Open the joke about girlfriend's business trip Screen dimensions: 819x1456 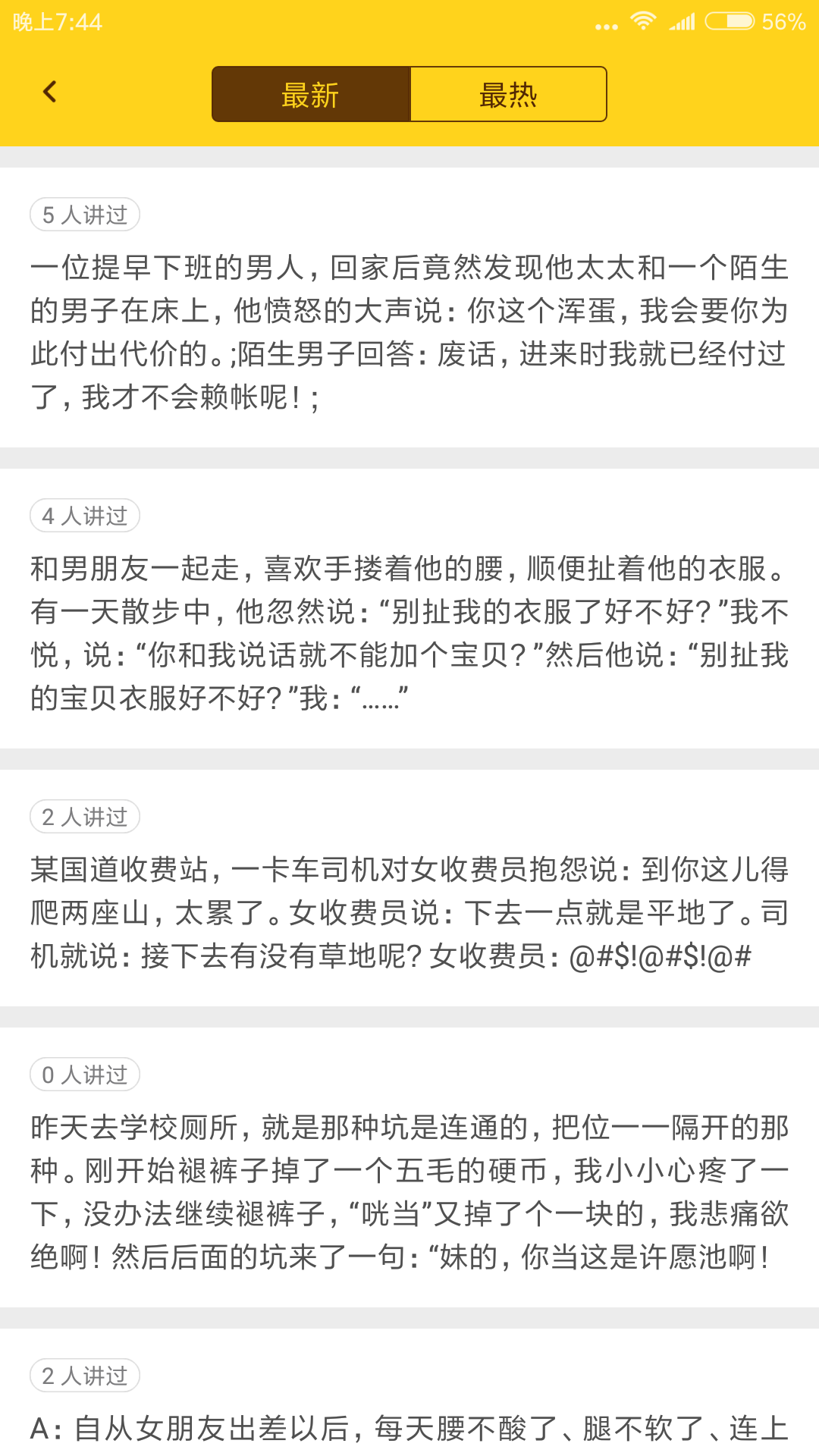(x=409, y=1427)
